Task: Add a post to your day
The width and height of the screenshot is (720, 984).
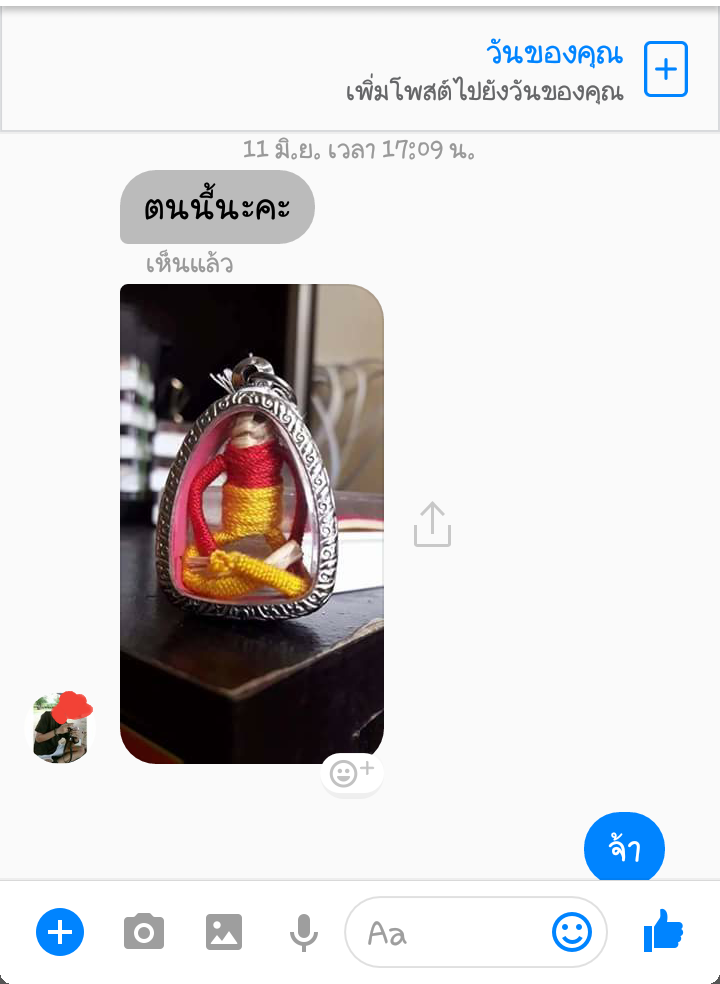Action: point(665,70)
